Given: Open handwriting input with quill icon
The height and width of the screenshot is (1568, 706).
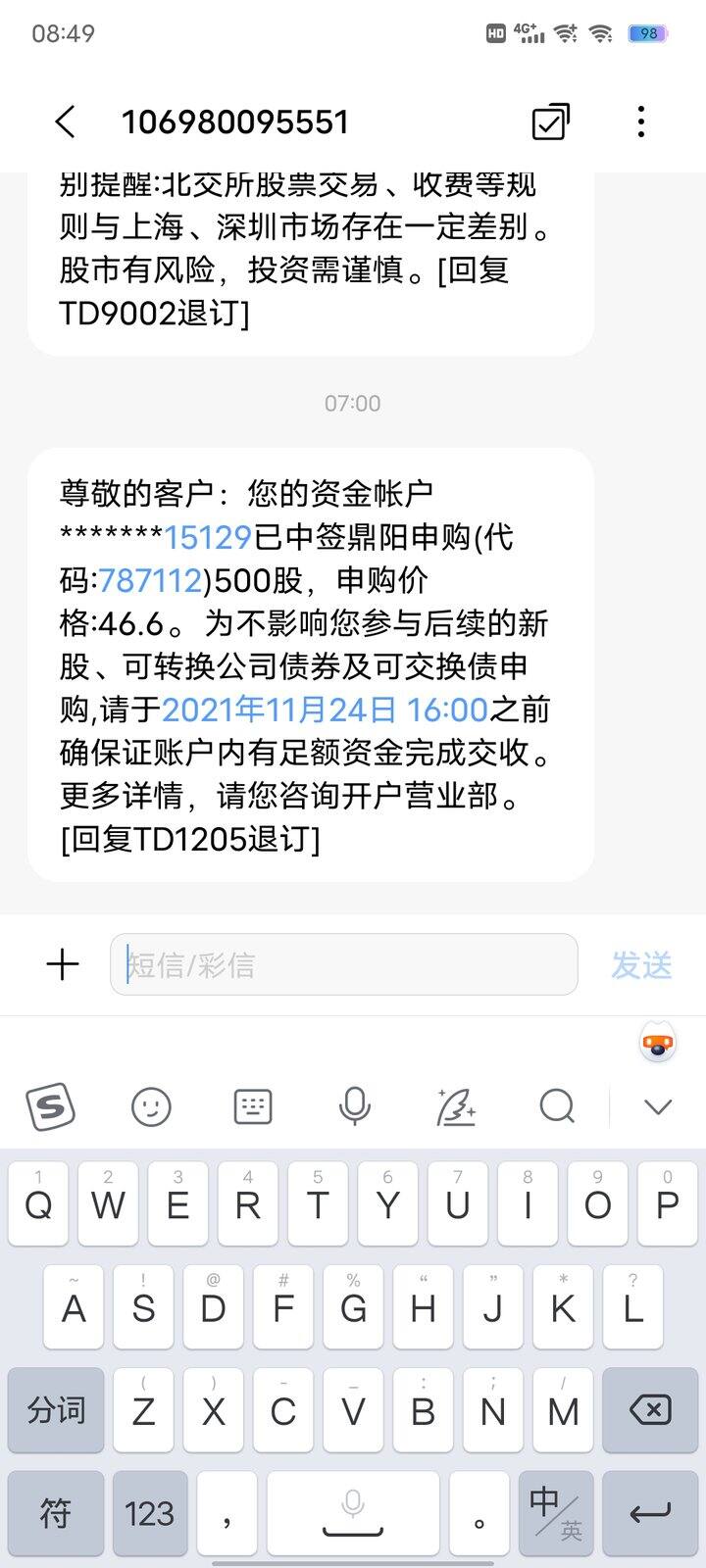Looking at the screenshot, I should (x=456, y=1107).
